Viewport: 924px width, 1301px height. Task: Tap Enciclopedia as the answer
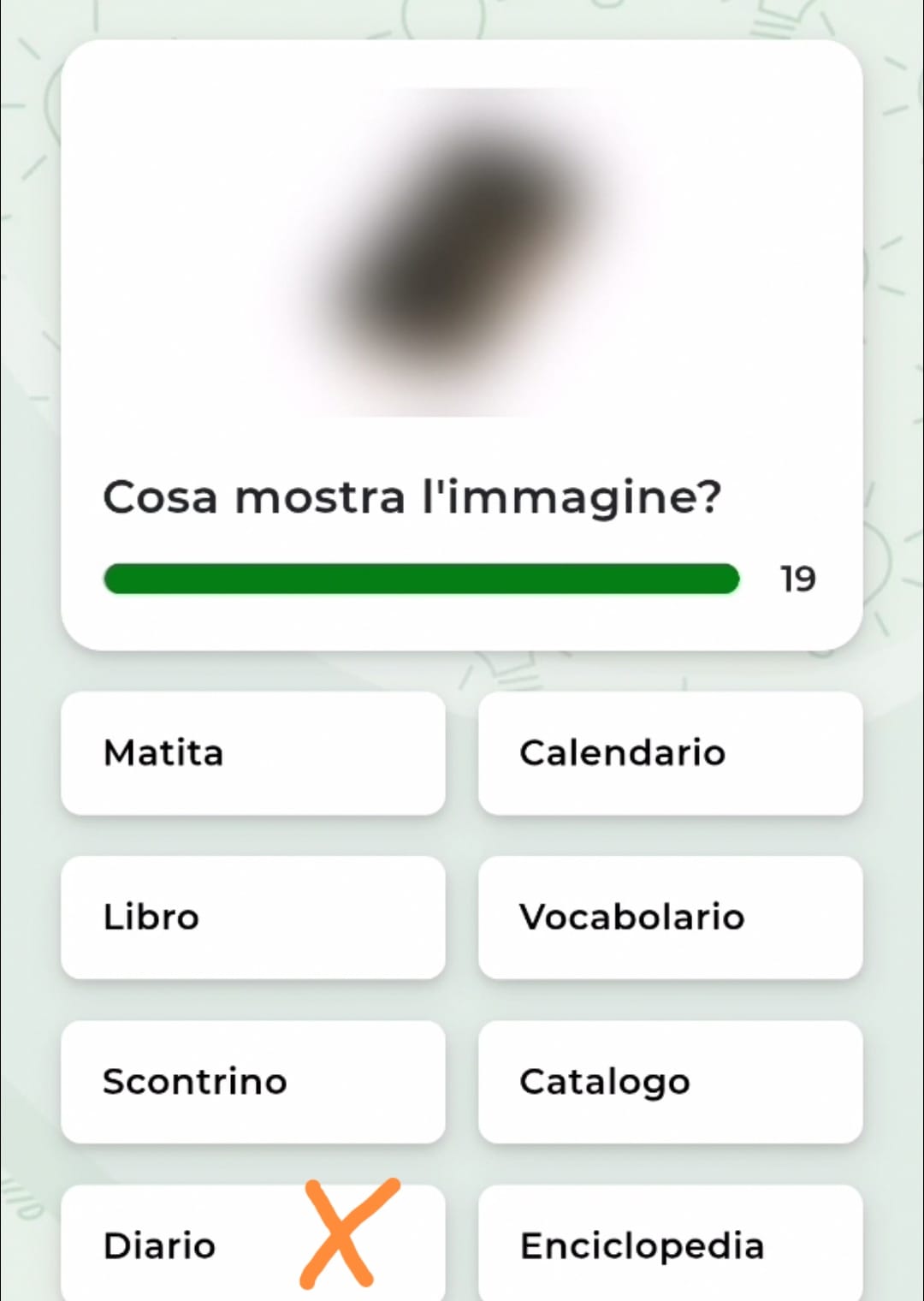670,1245
